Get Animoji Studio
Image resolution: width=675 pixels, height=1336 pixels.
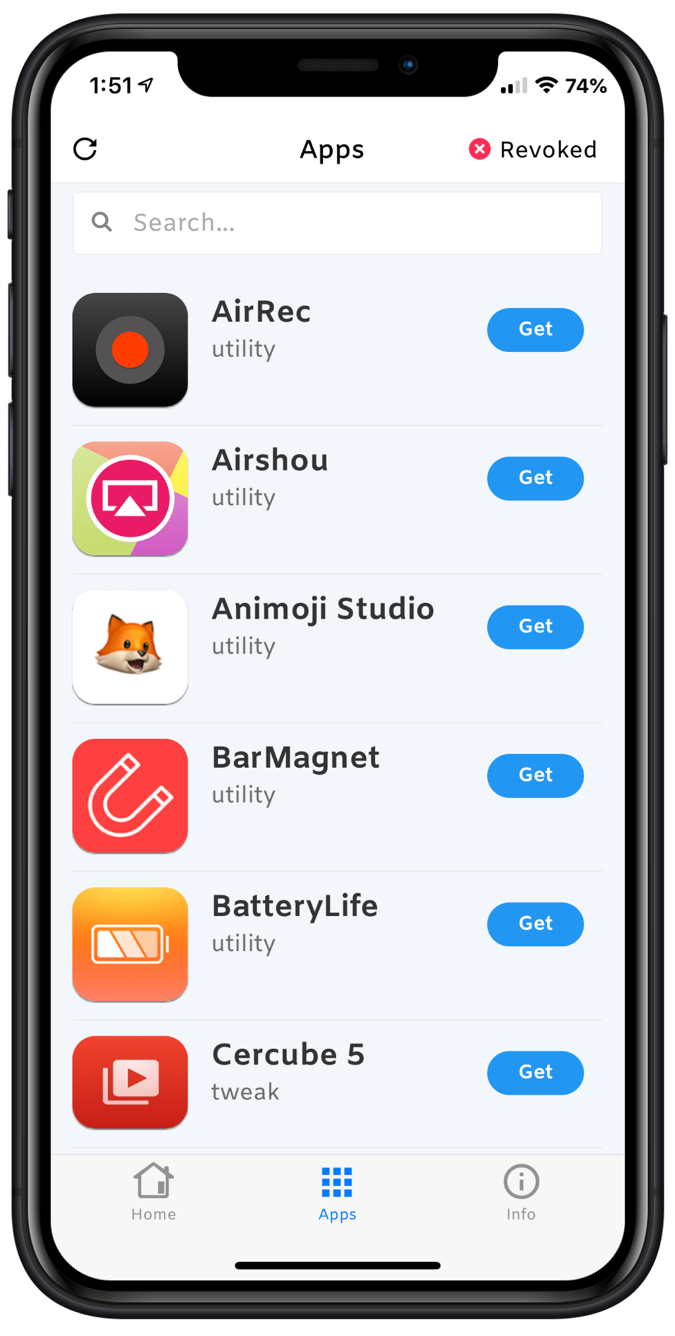pyautogui.click(x=535, y=627)
